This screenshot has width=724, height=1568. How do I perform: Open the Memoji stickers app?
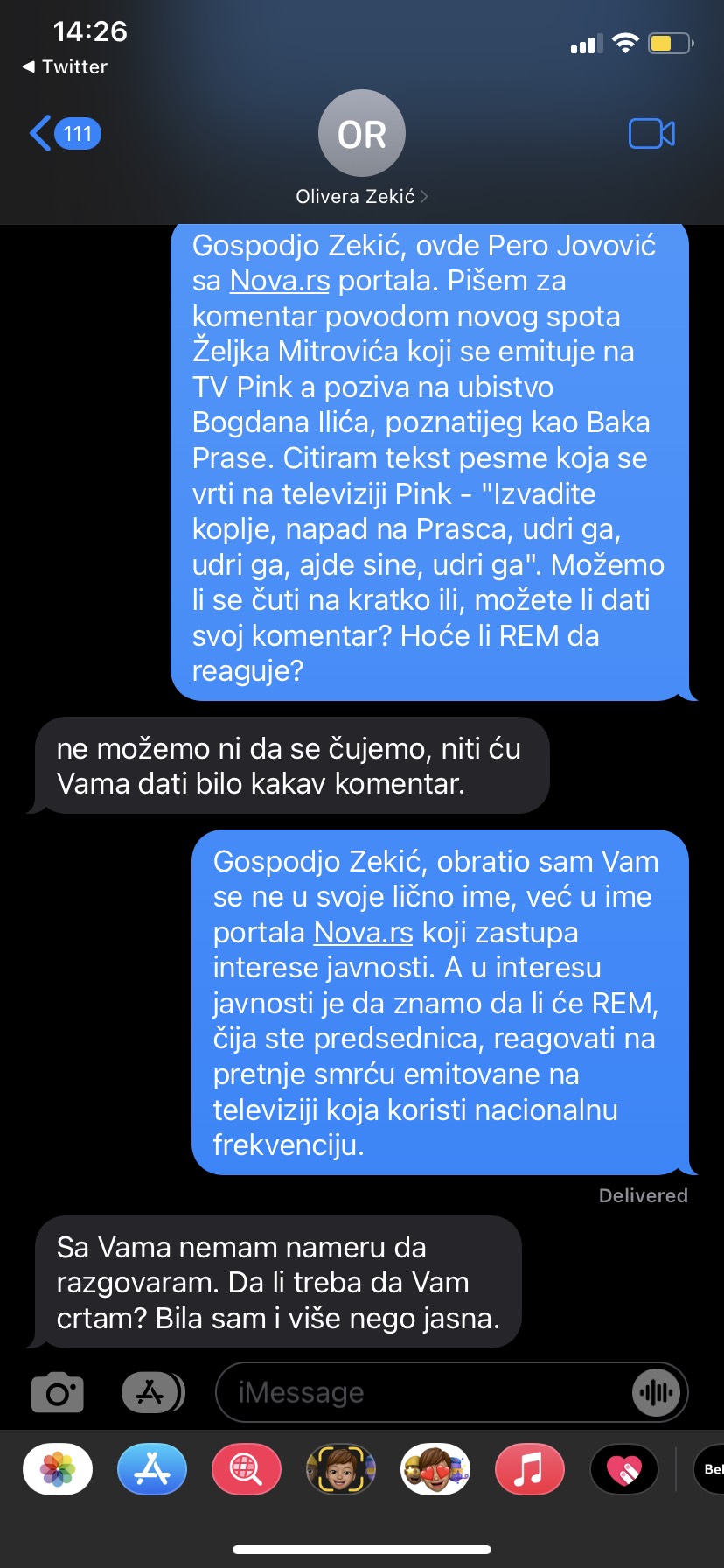click(x=435, y=1469)
